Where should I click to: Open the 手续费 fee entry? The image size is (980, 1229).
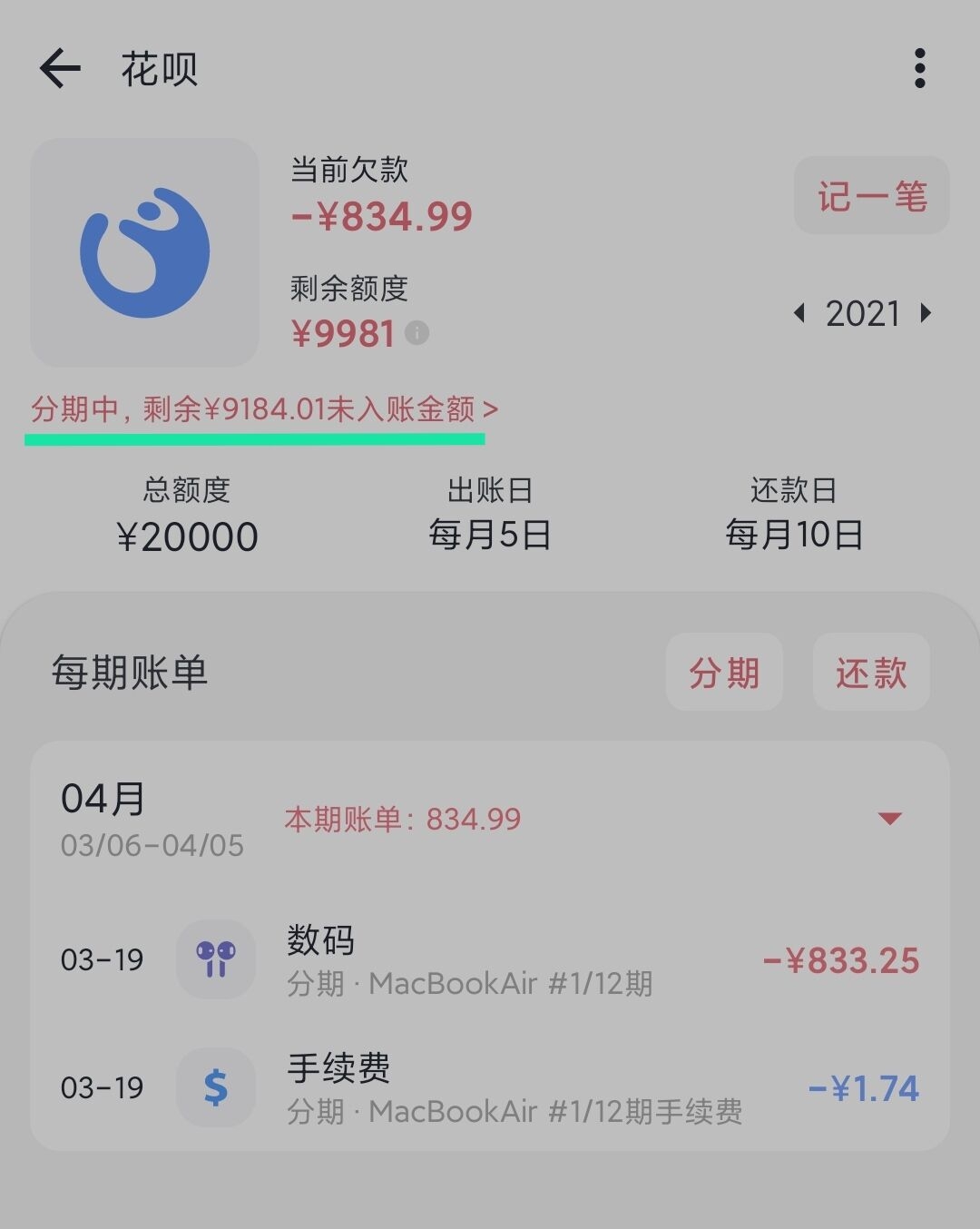click(x=490, y=1088)
